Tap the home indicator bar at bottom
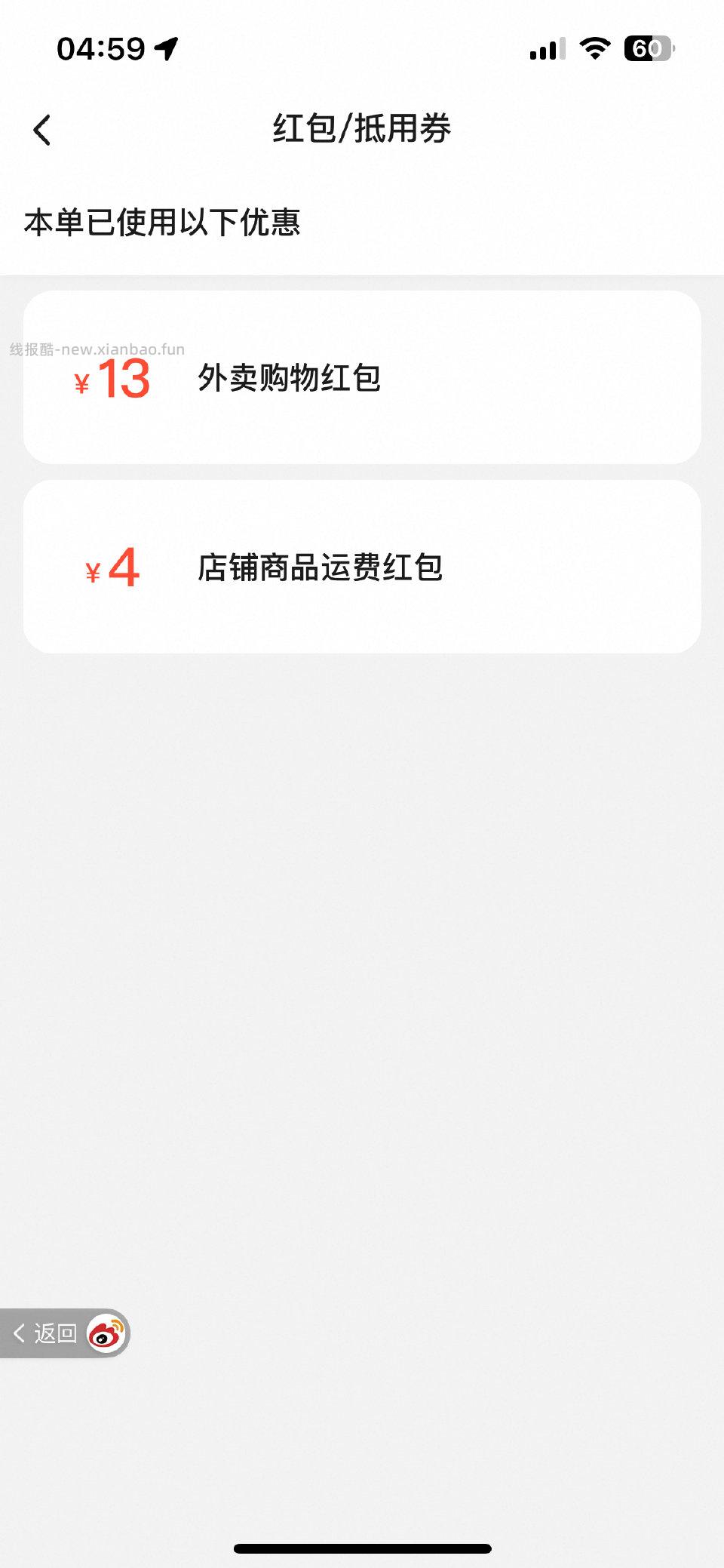 [362, 1547]
